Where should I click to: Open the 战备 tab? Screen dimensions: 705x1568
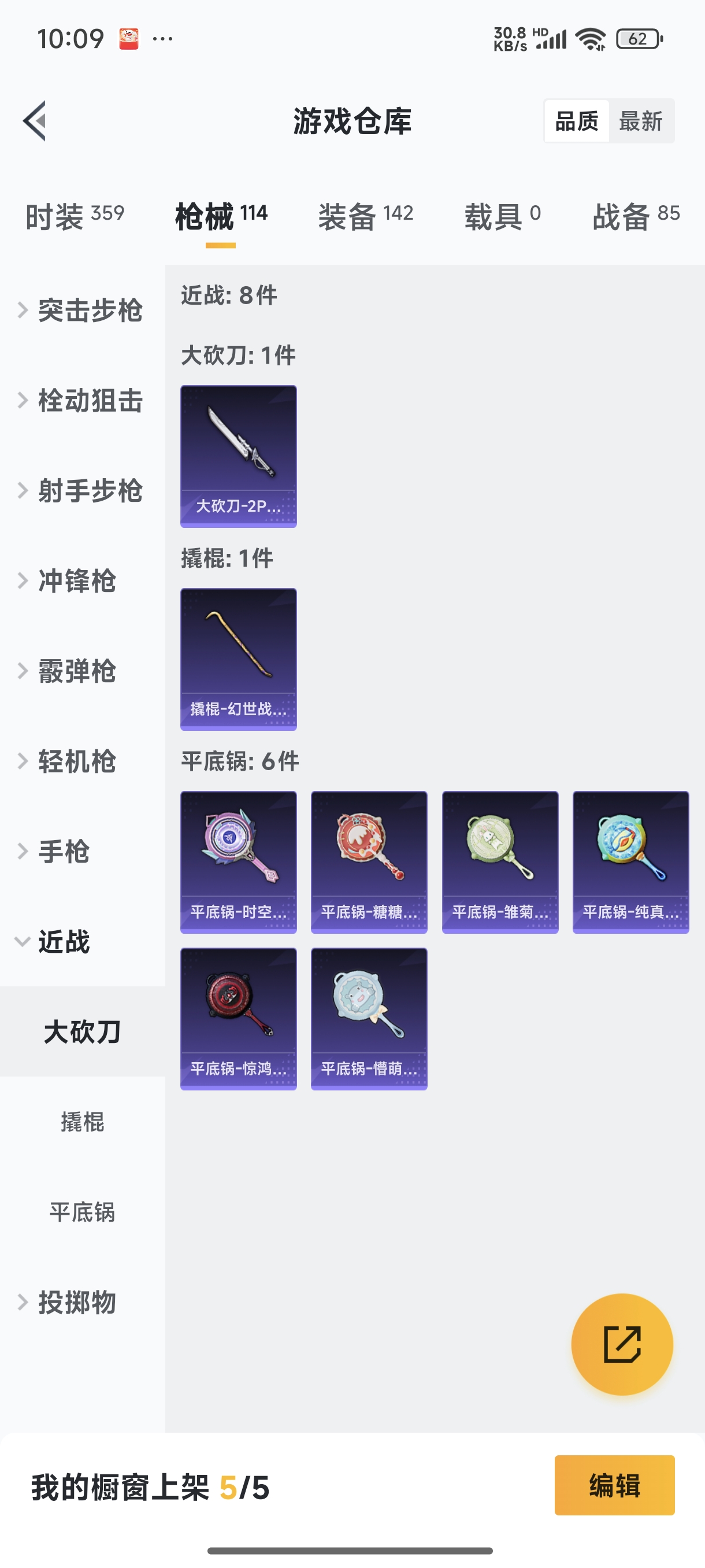point(636,216)
